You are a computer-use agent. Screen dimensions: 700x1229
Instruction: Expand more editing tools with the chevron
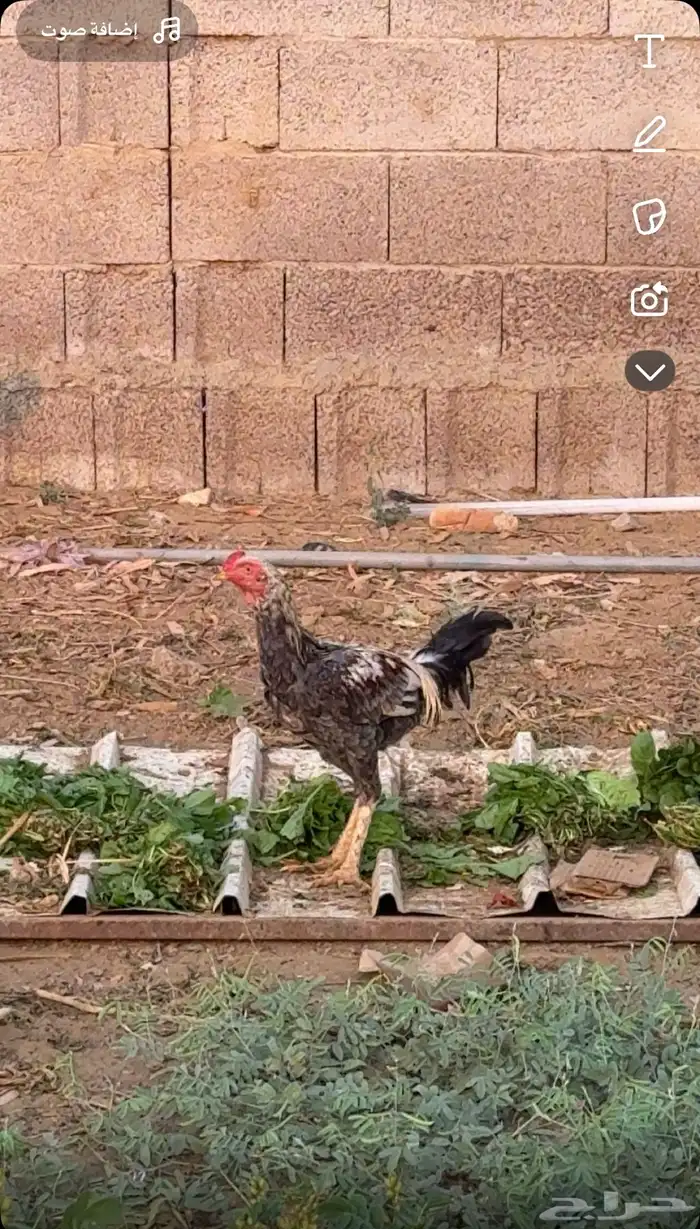pyautogui.click(x=650, y=371)
